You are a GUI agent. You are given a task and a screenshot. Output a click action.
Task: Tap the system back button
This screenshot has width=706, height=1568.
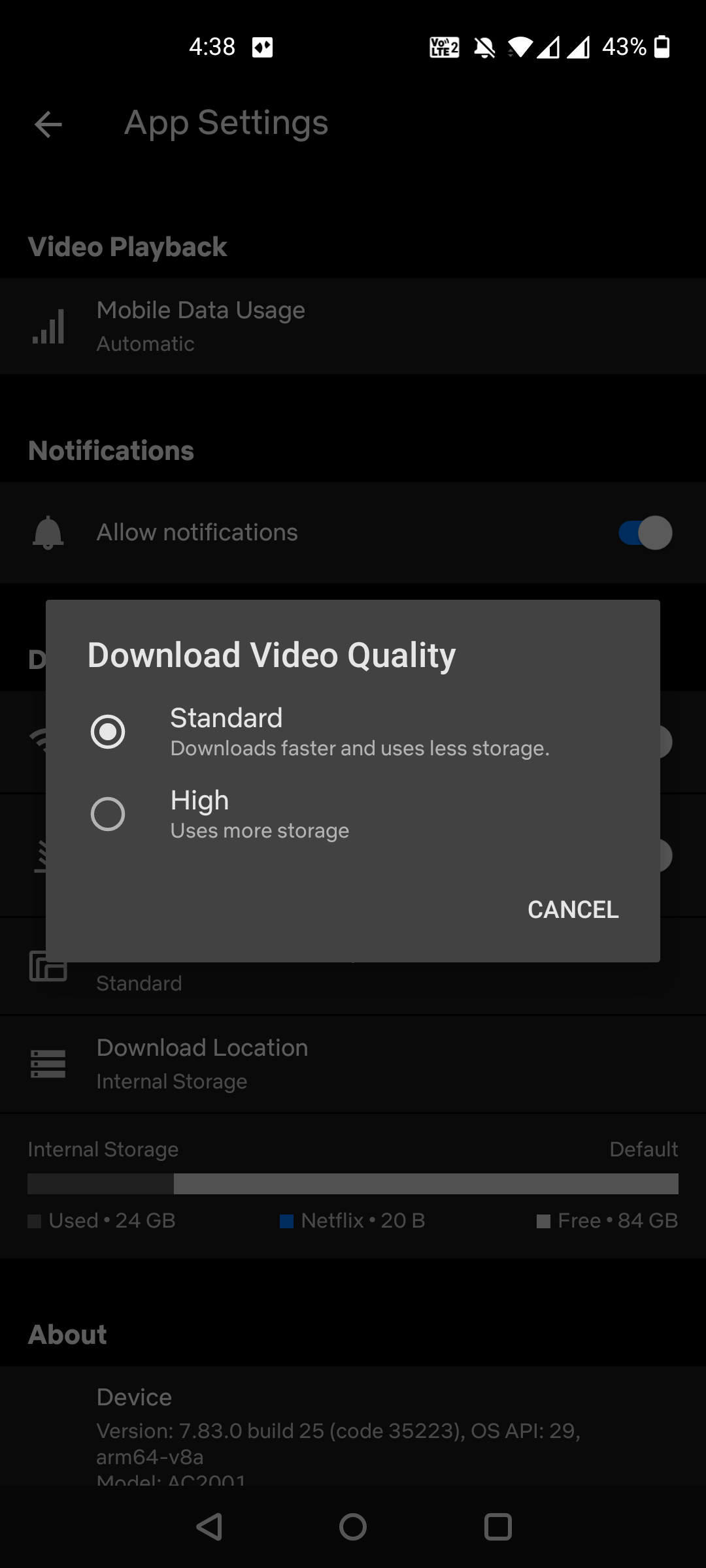point(209,1527)
